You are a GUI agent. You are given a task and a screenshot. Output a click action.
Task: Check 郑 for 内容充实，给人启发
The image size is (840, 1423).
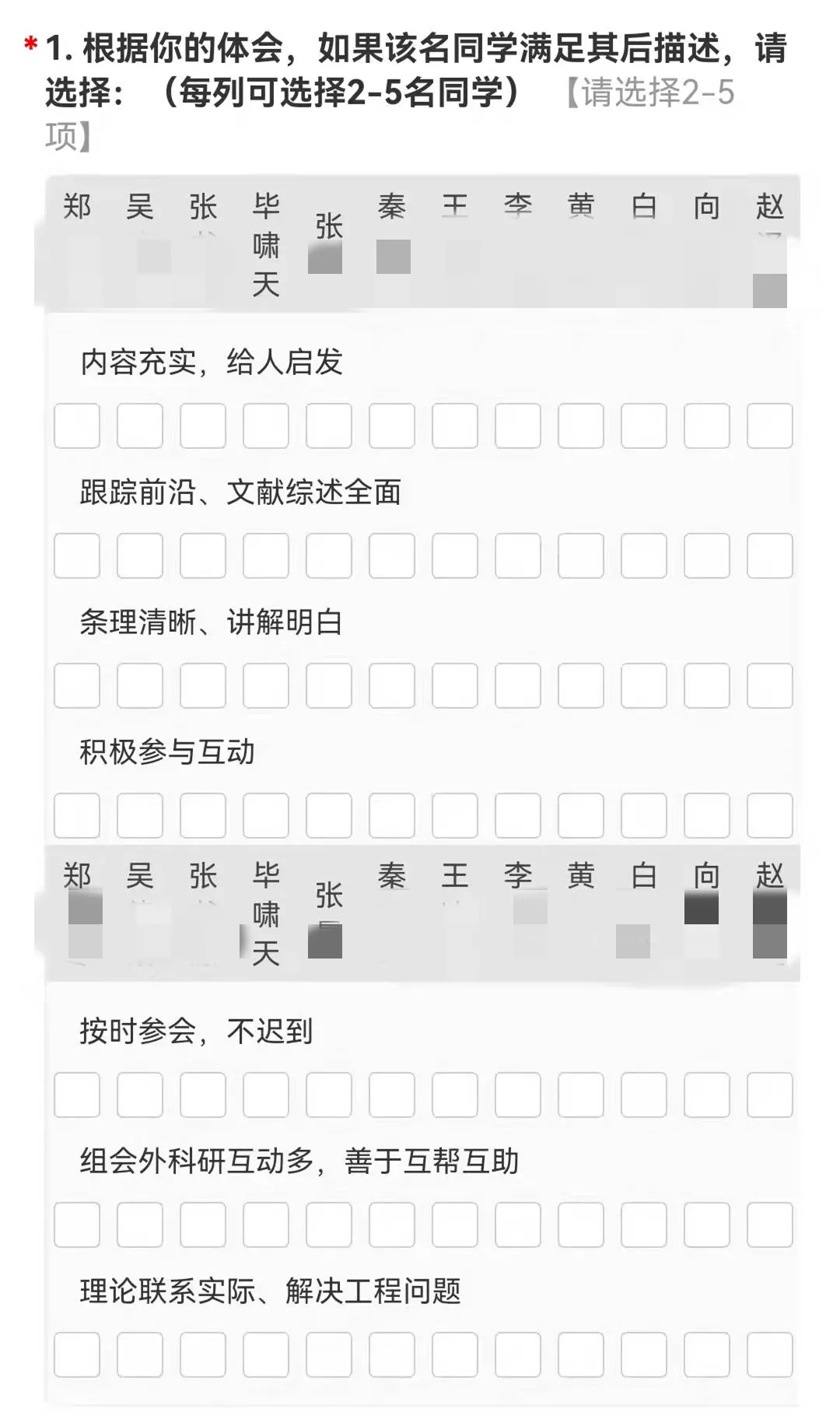point(77,426)
